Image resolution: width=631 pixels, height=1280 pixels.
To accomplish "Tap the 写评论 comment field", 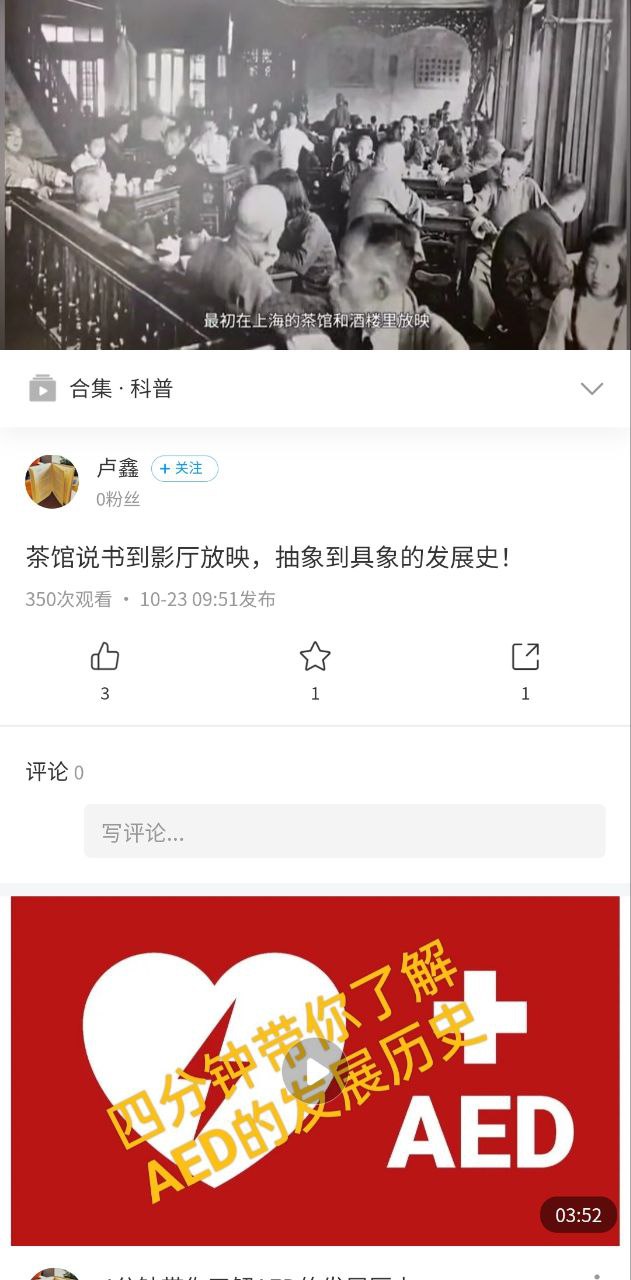I will click(344, 832).
